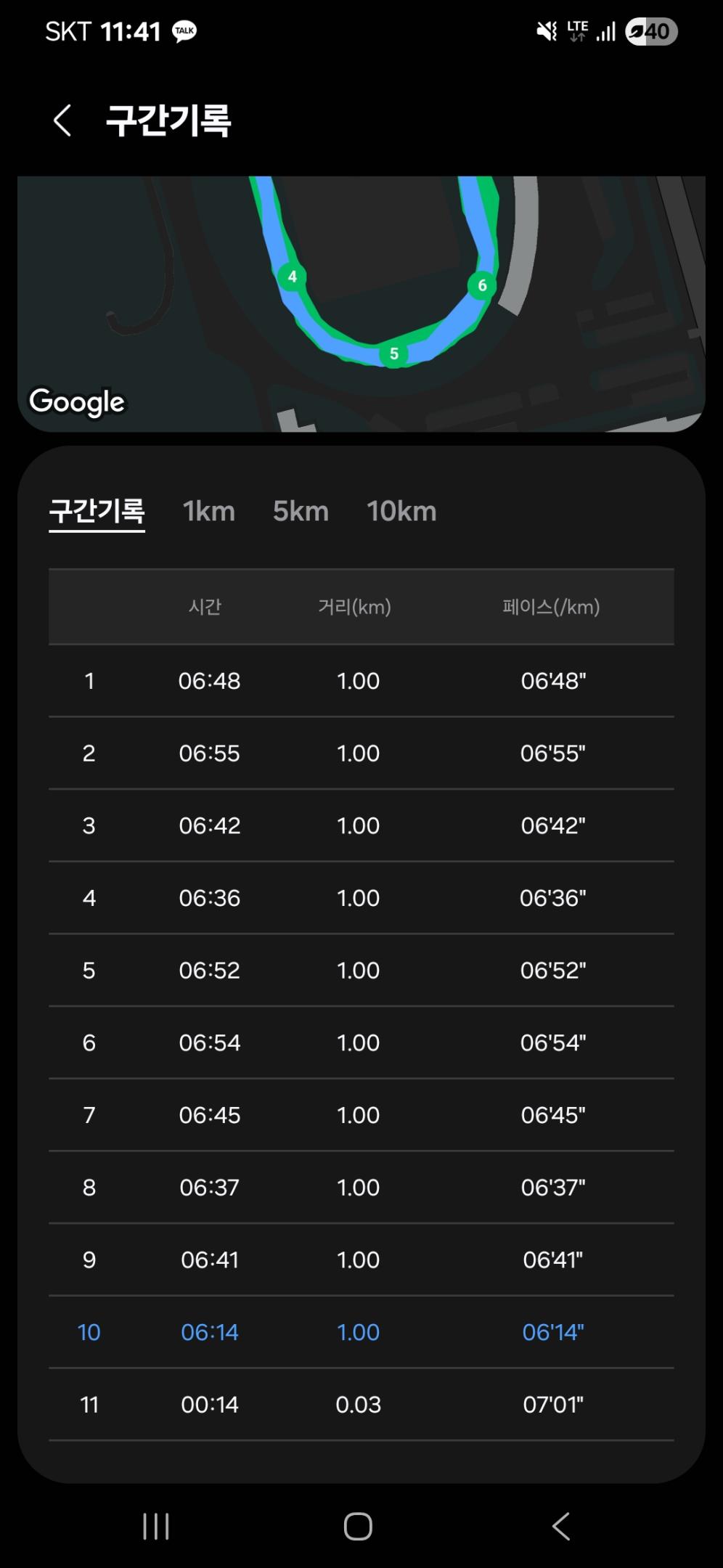Open recent apps from navigation bar
723x1568 pixels.
point(156,1526)
